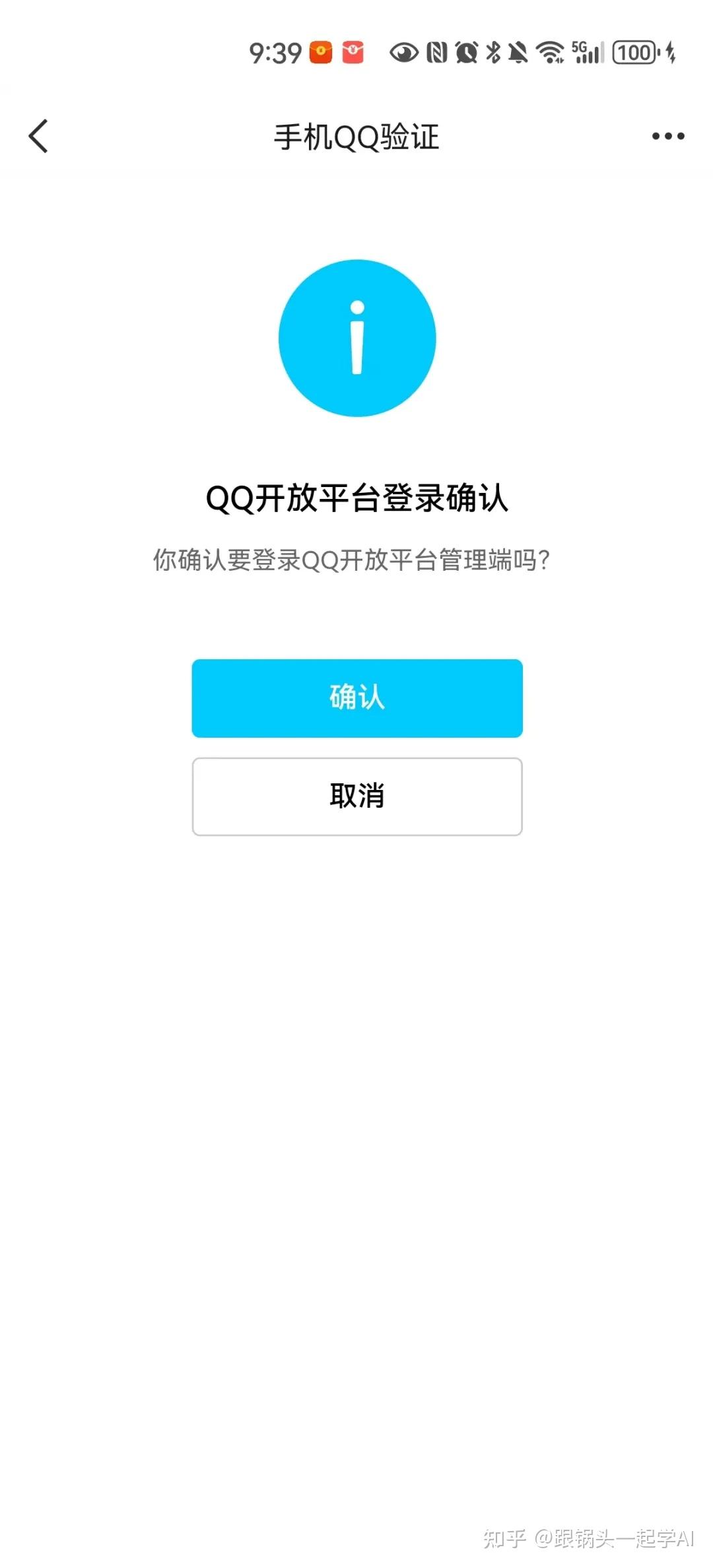Tap the back arrow to exit verification
This screenshot has height=1568, width=713.
point(38,137)
